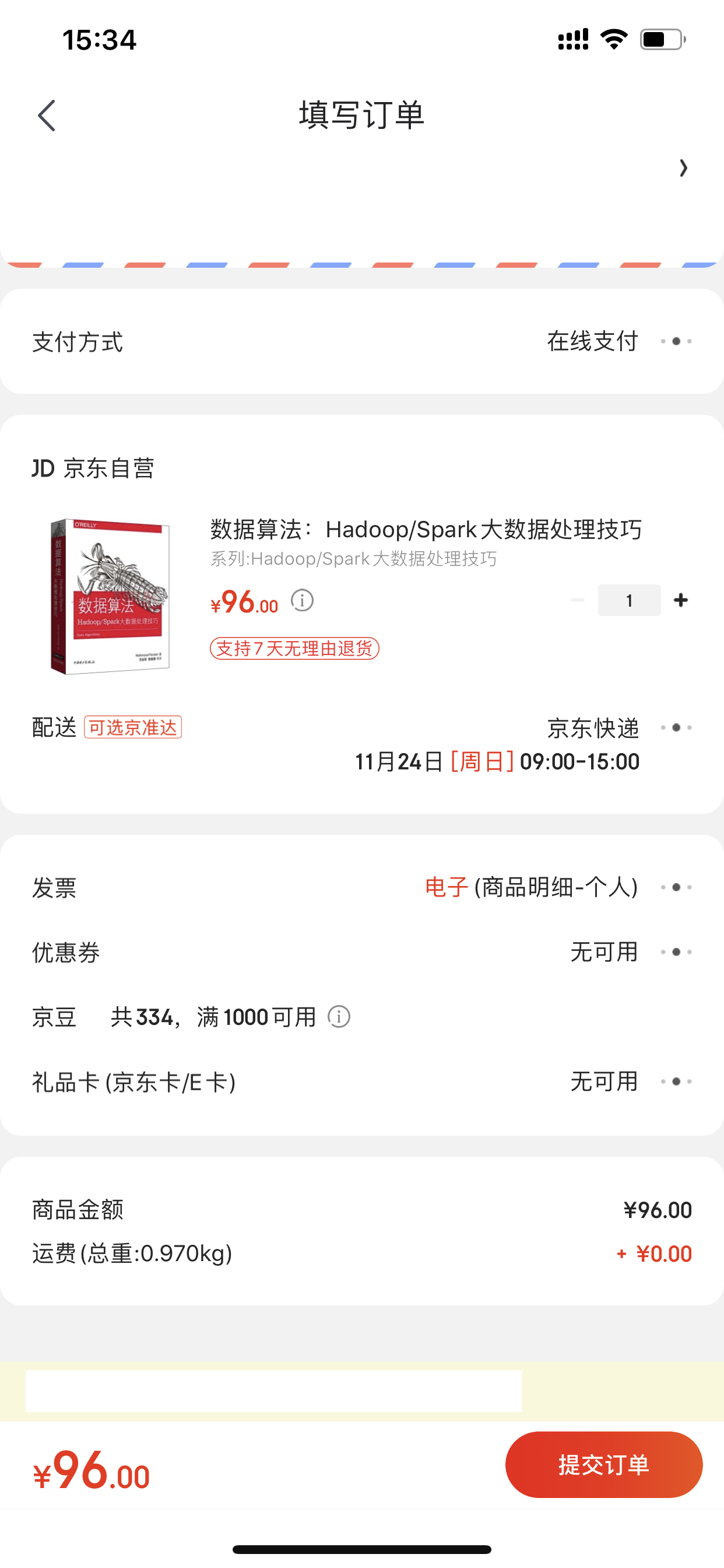
Task: Open the 数据算法 book thumbnail
Action: click(x=110, y=596)
